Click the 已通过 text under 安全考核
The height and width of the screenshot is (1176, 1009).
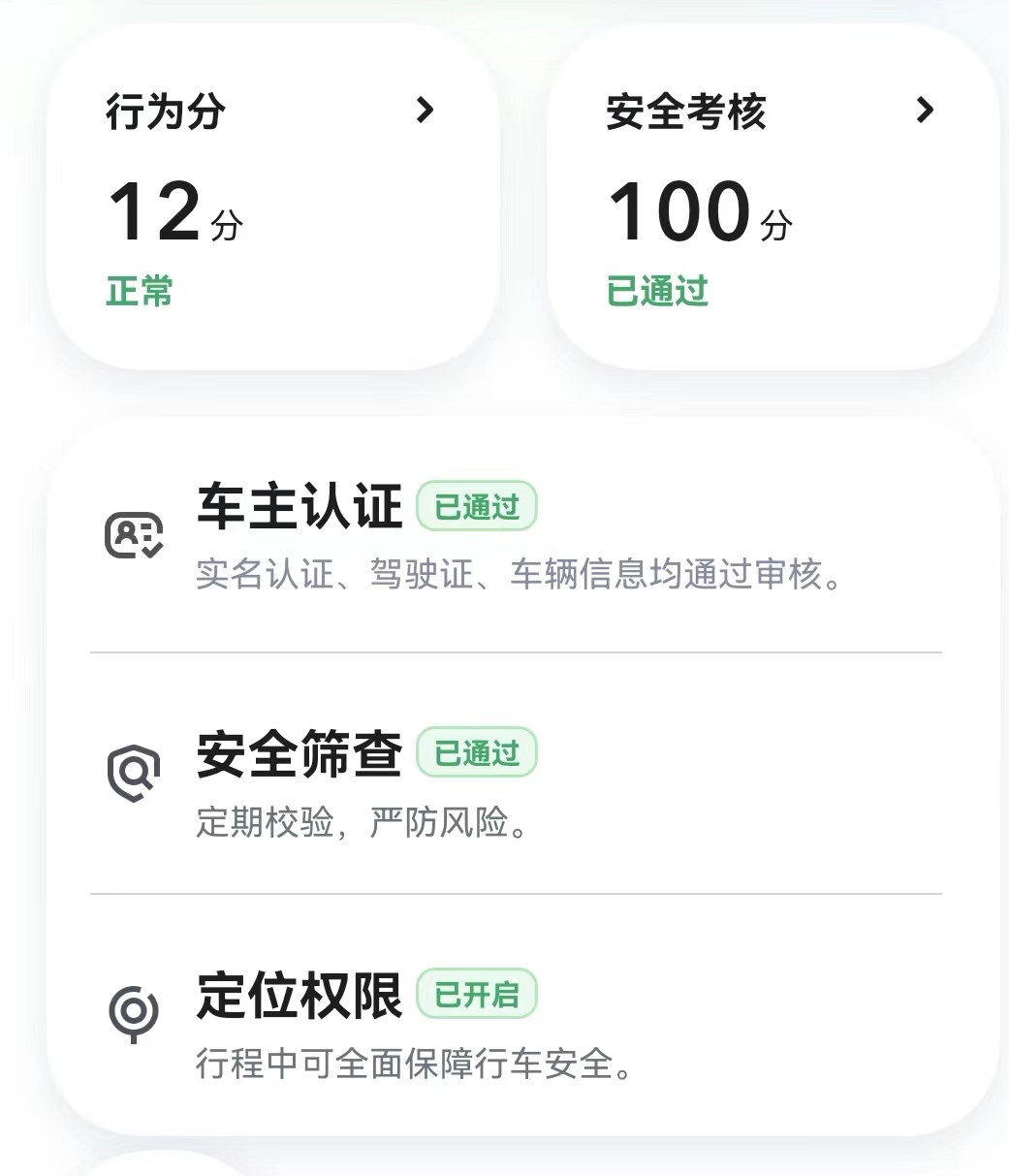(x=656, y=290)
